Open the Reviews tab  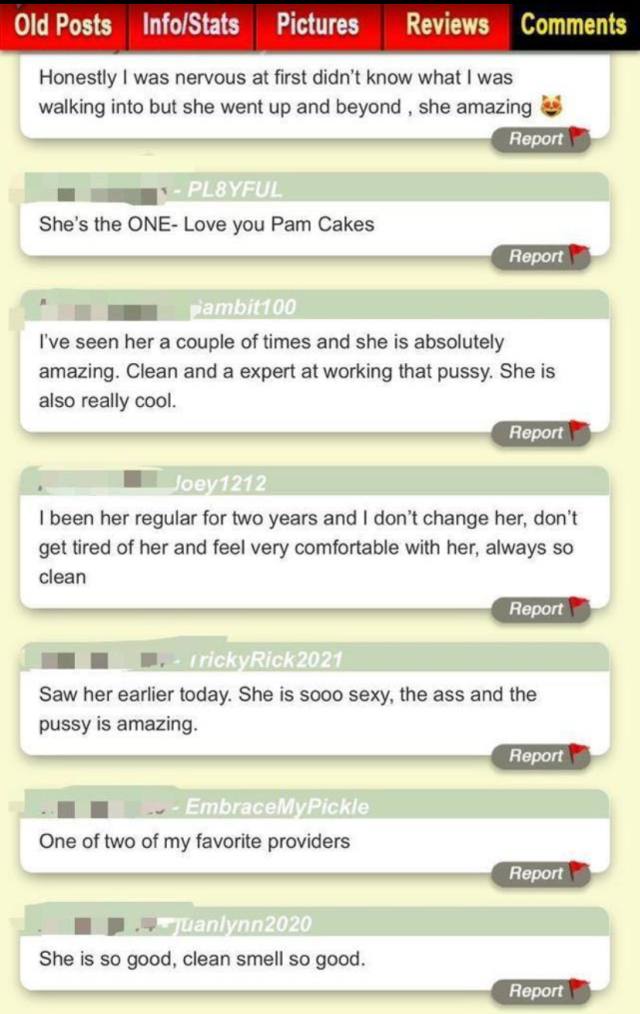(x=447, y=25)
